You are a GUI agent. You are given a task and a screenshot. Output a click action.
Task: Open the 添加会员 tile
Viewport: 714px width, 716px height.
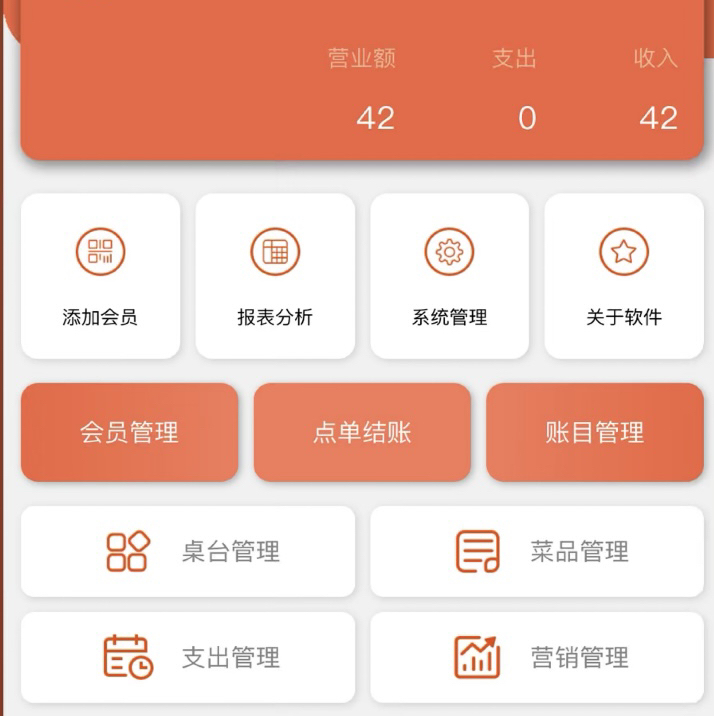[100, 276]
